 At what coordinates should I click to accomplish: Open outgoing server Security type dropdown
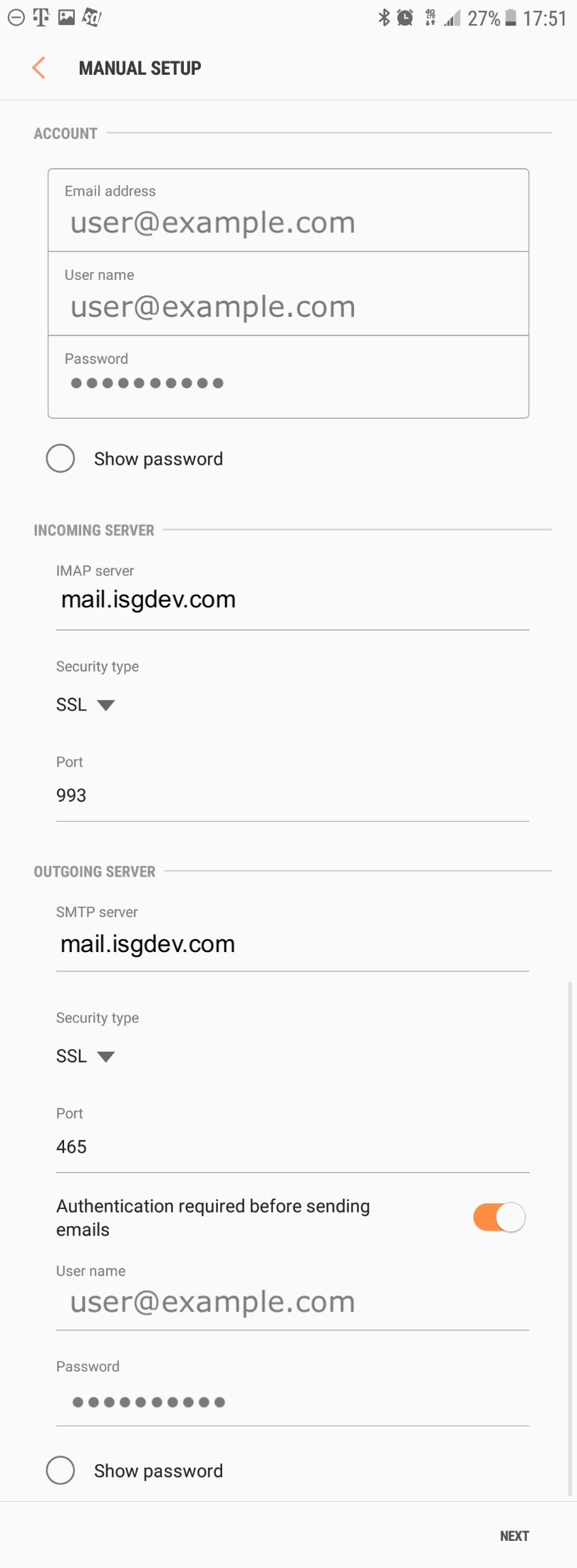(x=85, y=1056)
